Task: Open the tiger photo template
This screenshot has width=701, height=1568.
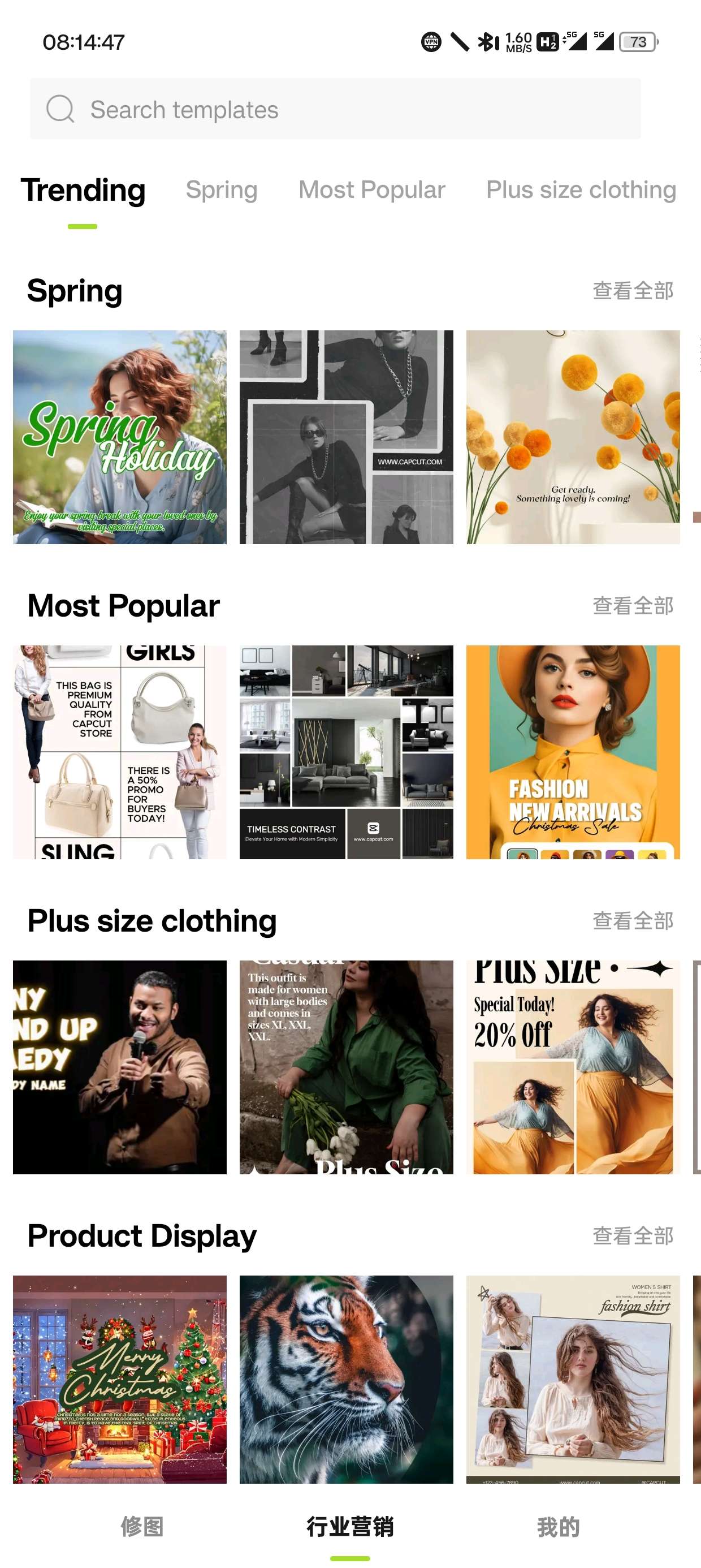Action: 346,1379
